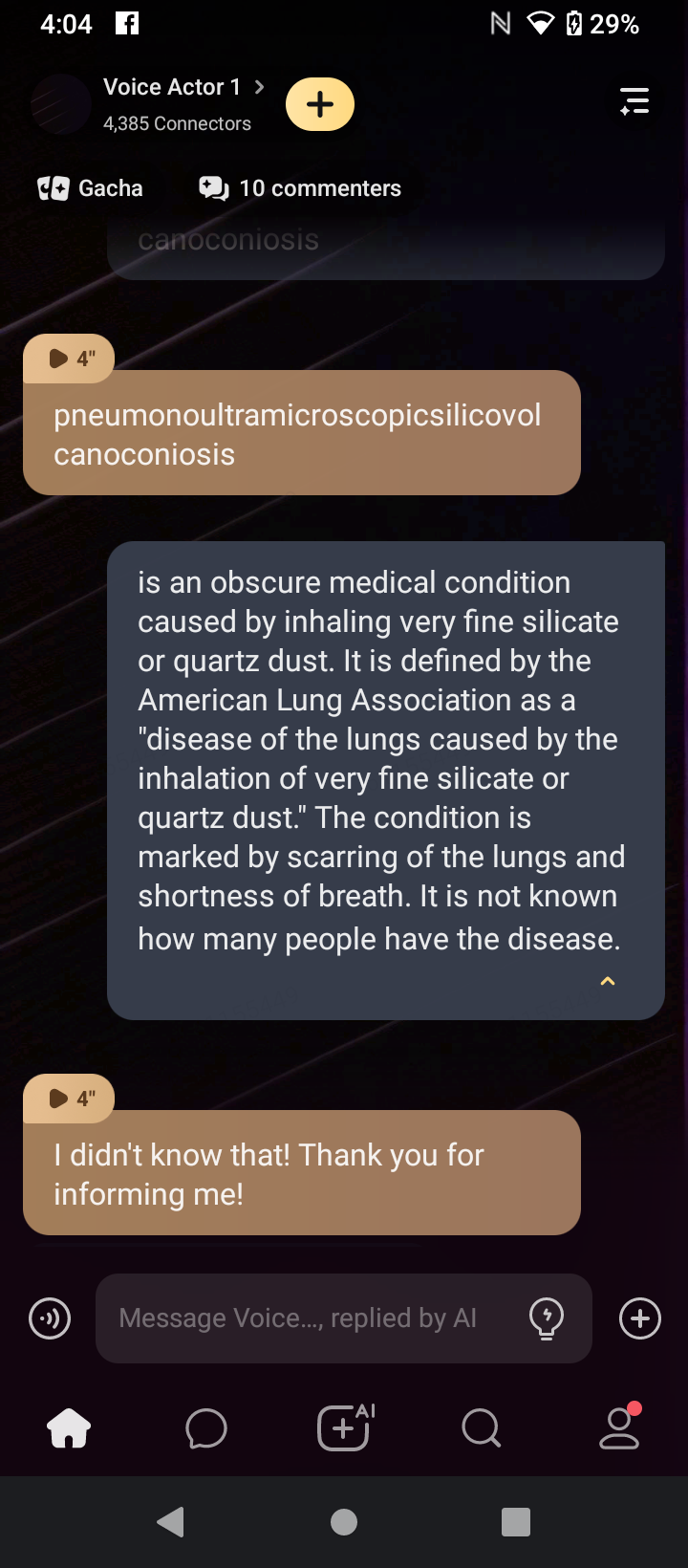The height and width of the screenshot is (1568, 688).
Task: Go back using system back button
Action: (x=171, y=1521)
